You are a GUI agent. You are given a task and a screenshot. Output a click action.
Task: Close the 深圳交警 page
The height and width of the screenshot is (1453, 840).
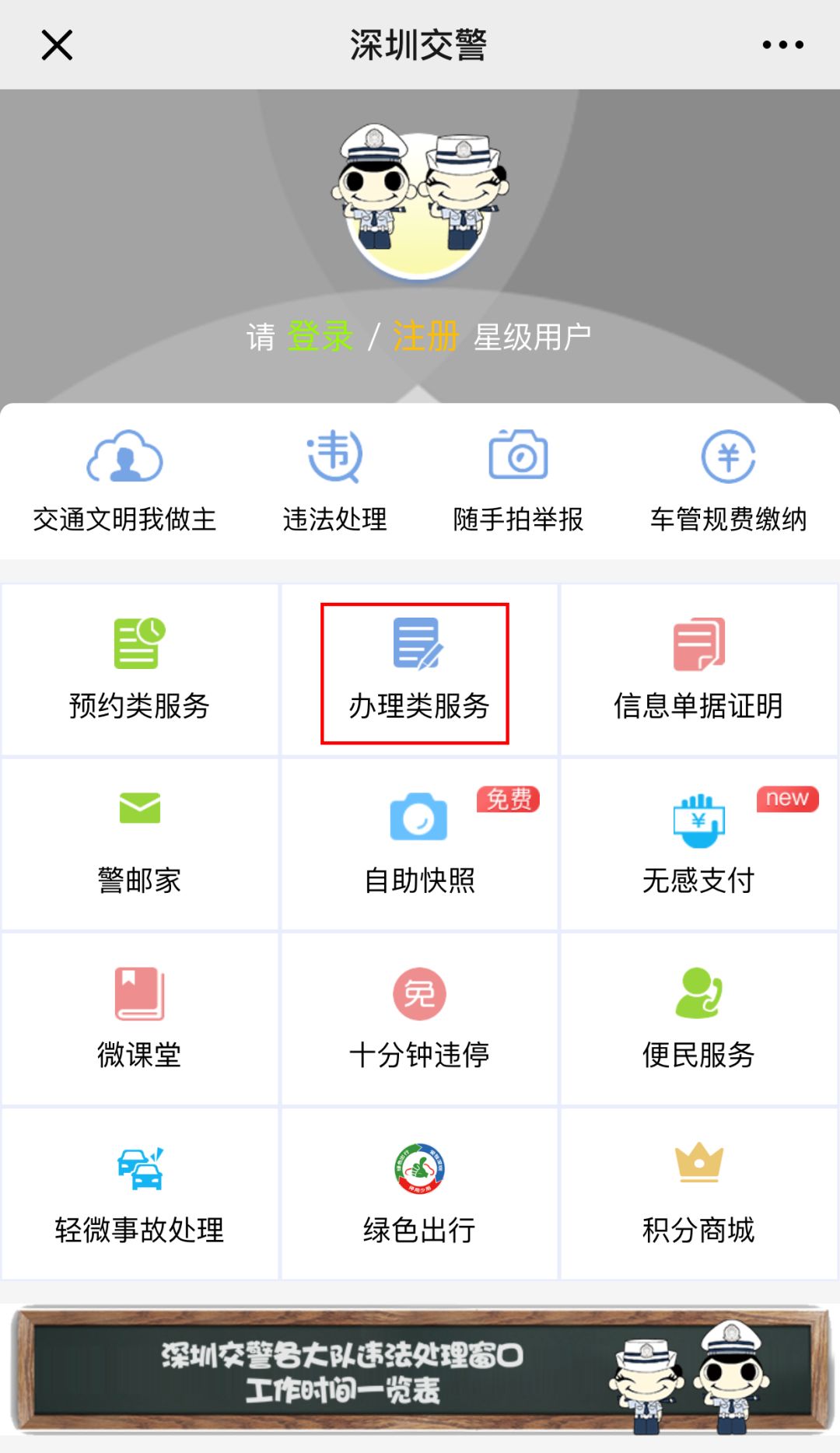coord(57,45)
